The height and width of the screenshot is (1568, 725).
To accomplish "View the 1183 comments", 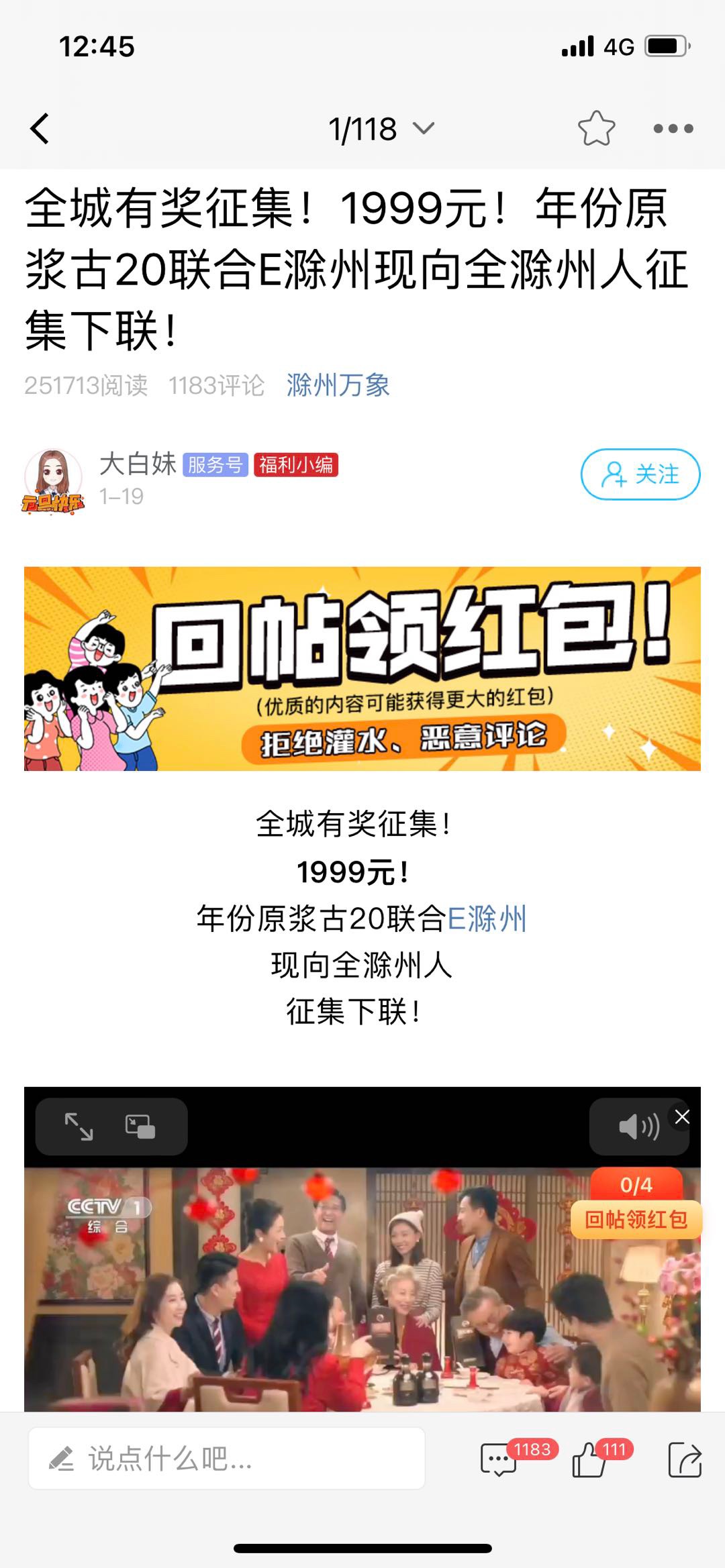I will pyautogui.click(x=499, y=1459).
